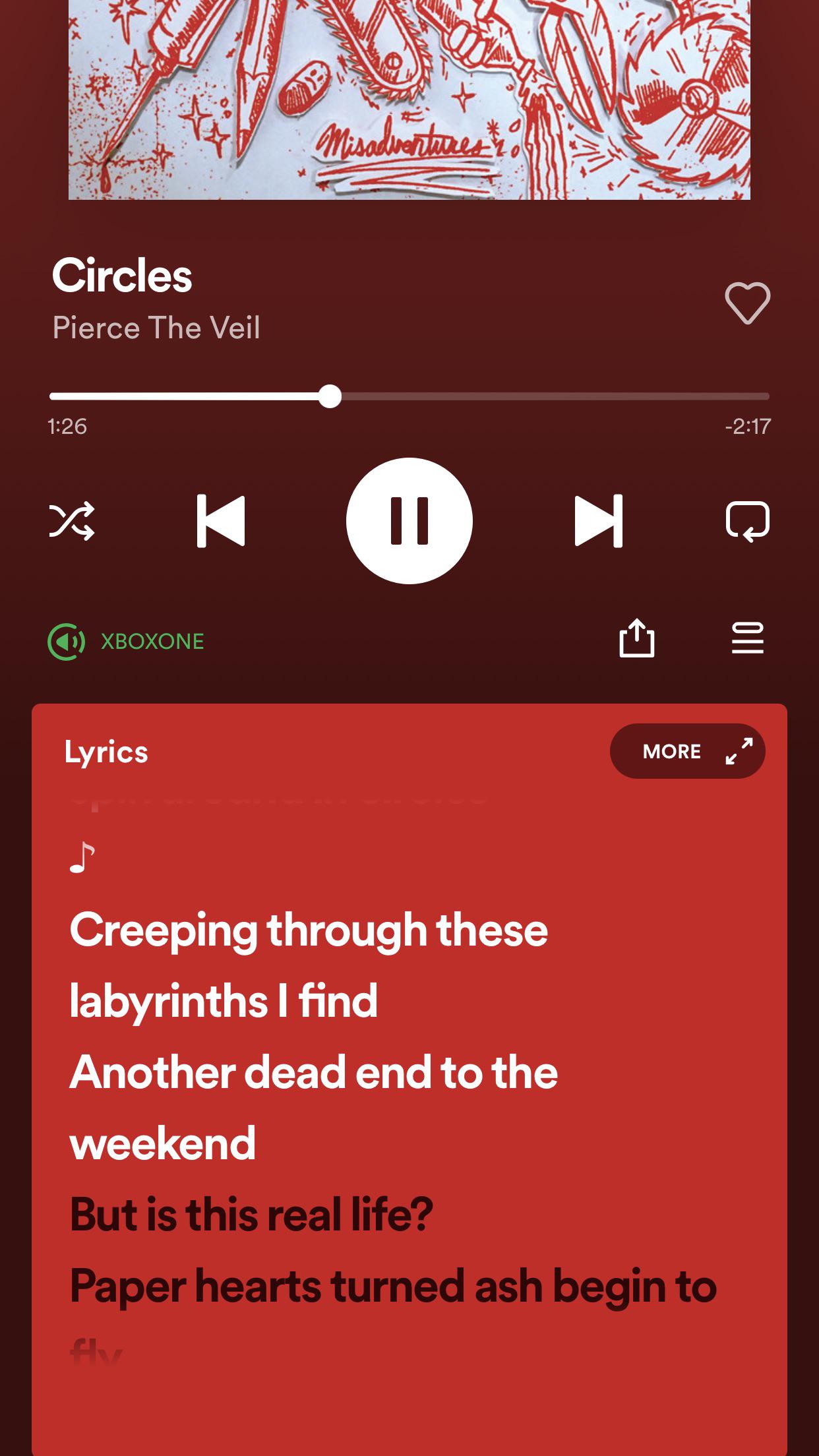Screen dimensions: 819x1456
Task: Skip to the next track
Action: 598,521
